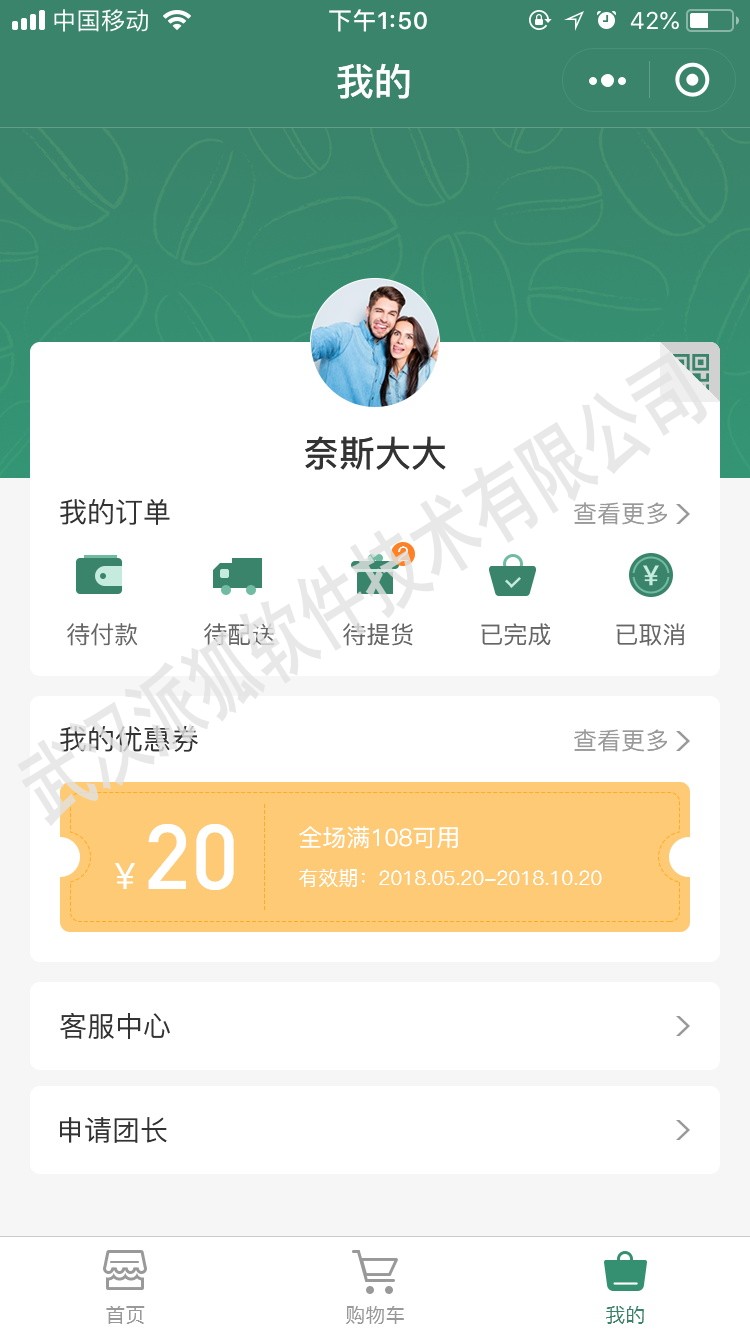Select the 我的 tab
Screen dimensions: 750x1334
(x=625, y=1287)
